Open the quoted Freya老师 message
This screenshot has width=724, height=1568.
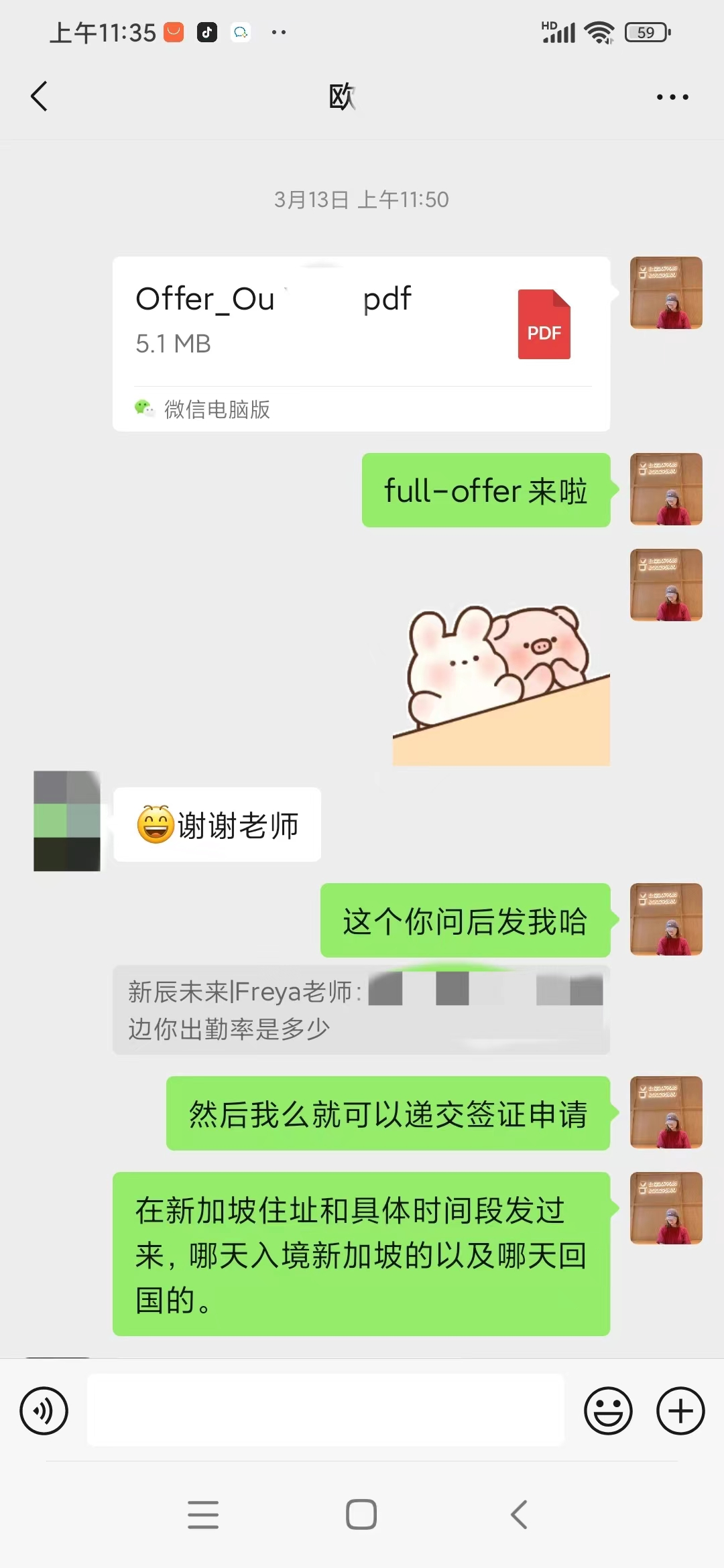[361, 1010]
